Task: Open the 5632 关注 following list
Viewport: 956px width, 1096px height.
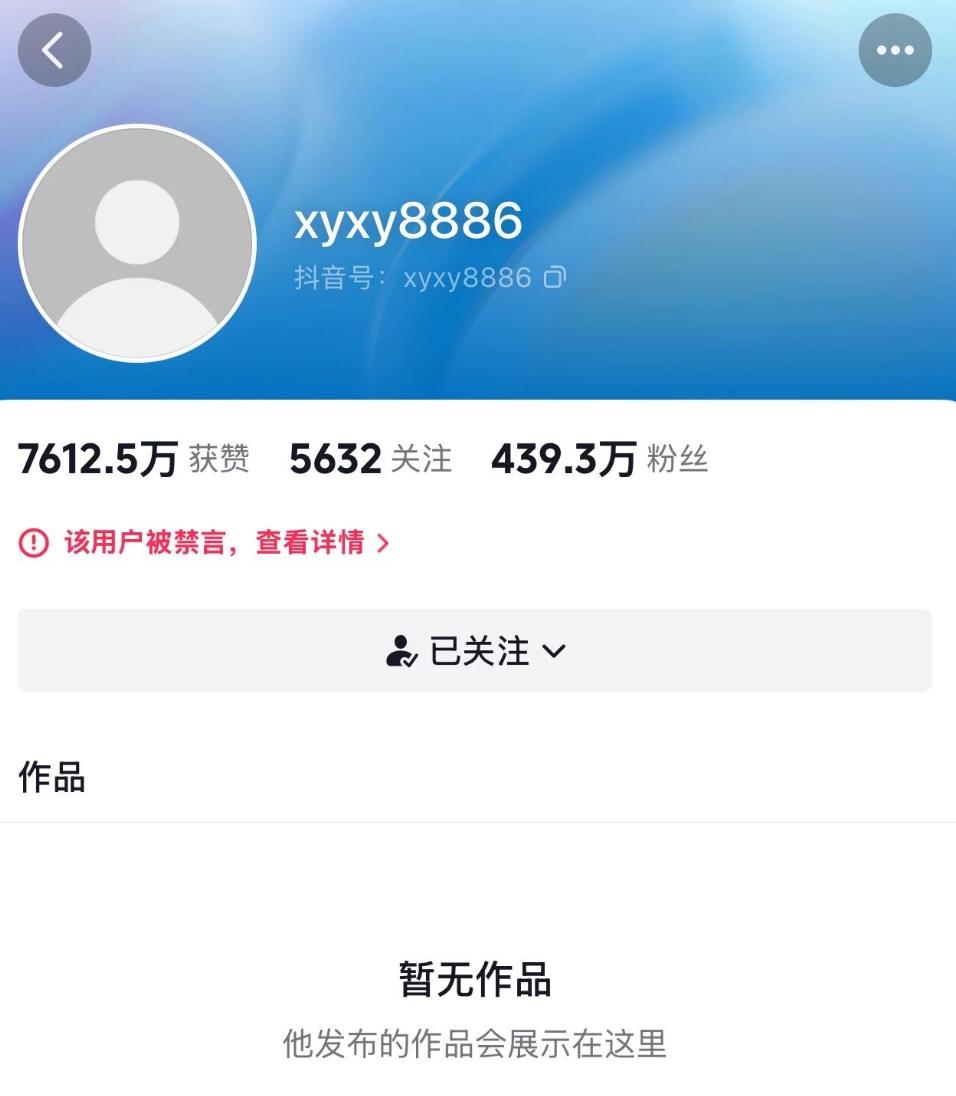Action: 370,459
